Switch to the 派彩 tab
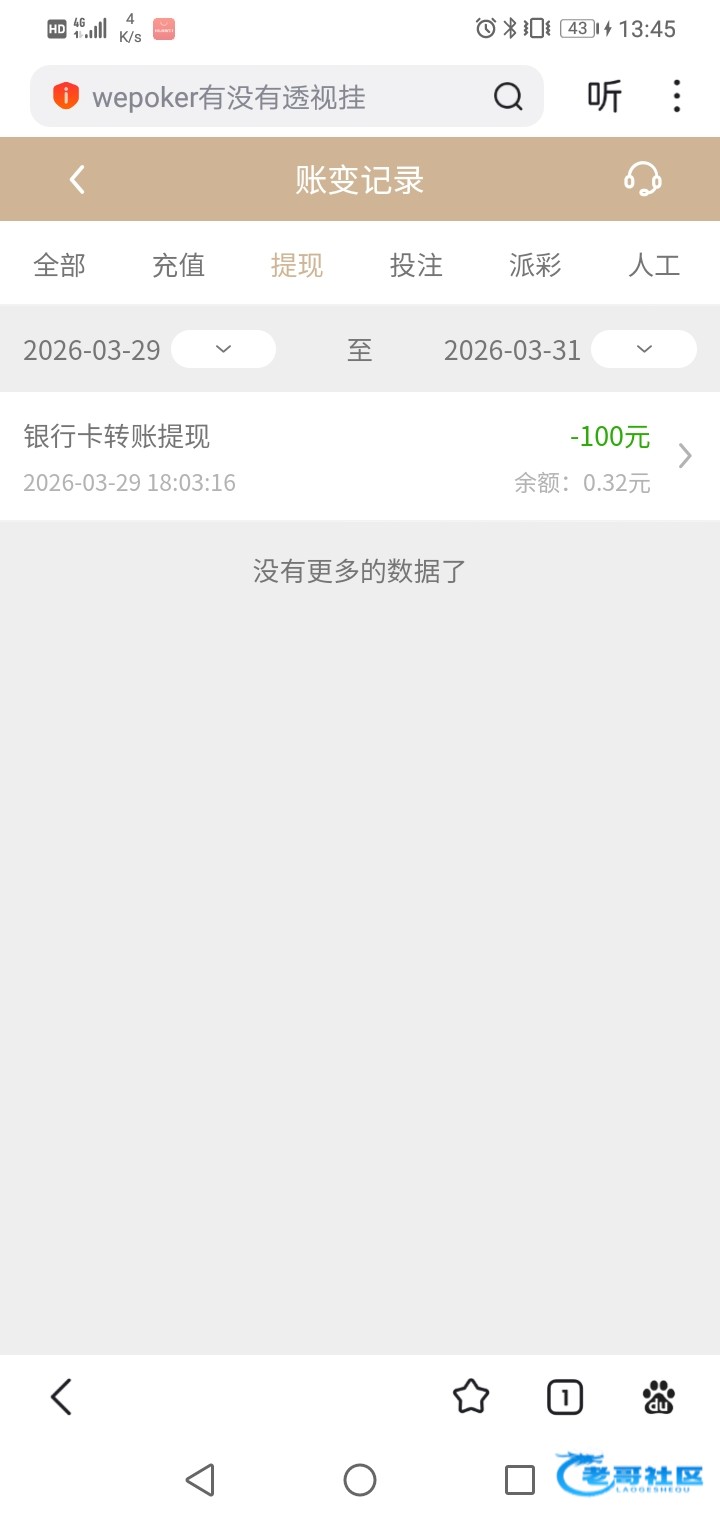 click(535, 265)
